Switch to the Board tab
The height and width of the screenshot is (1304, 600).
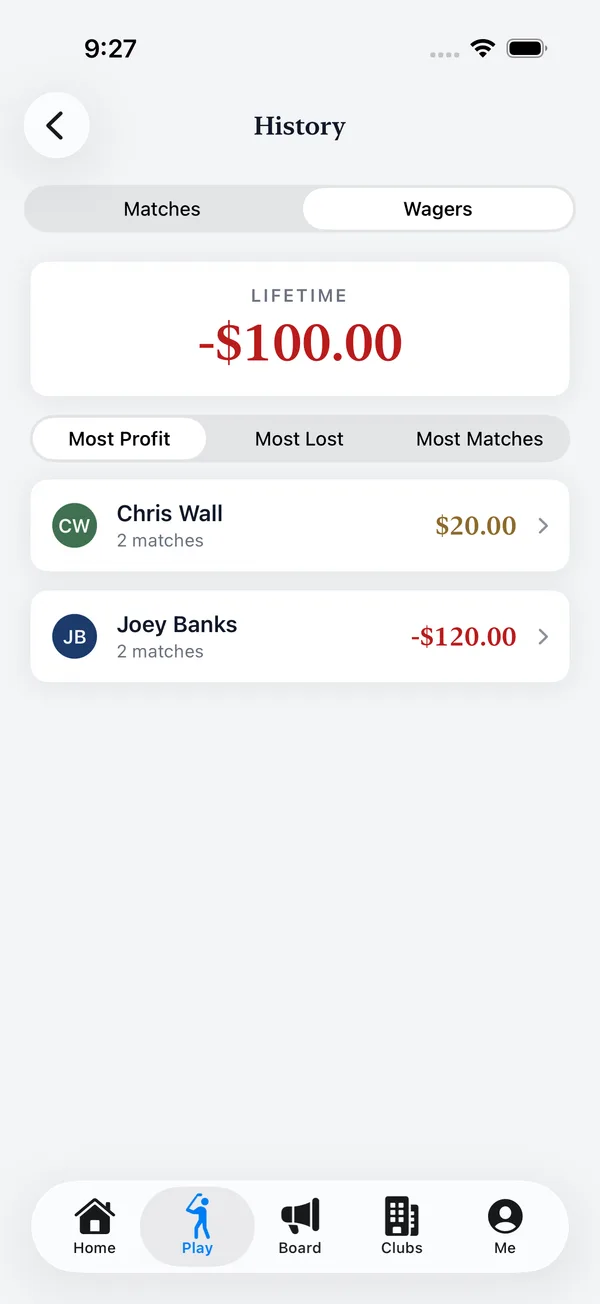pos(300,1227)
